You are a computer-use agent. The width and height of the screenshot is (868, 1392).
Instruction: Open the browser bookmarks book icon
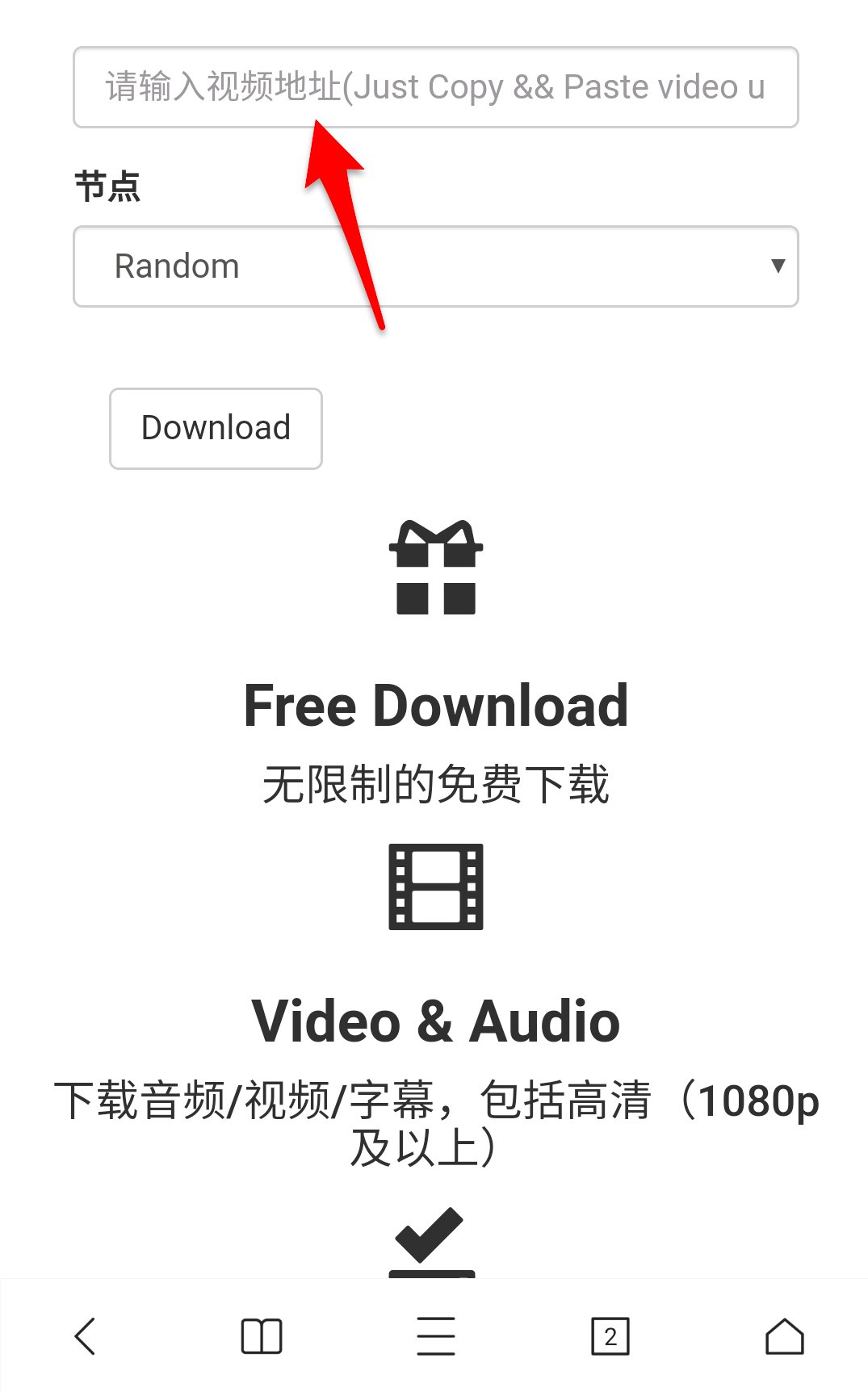(x=262, y=1335)
